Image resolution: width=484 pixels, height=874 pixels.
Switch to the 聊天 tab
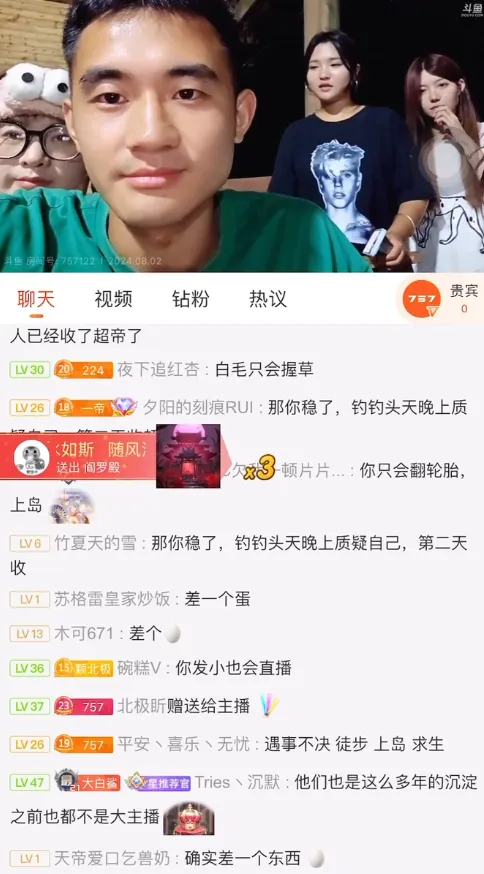pyautogui.click(x=36, y=299)
